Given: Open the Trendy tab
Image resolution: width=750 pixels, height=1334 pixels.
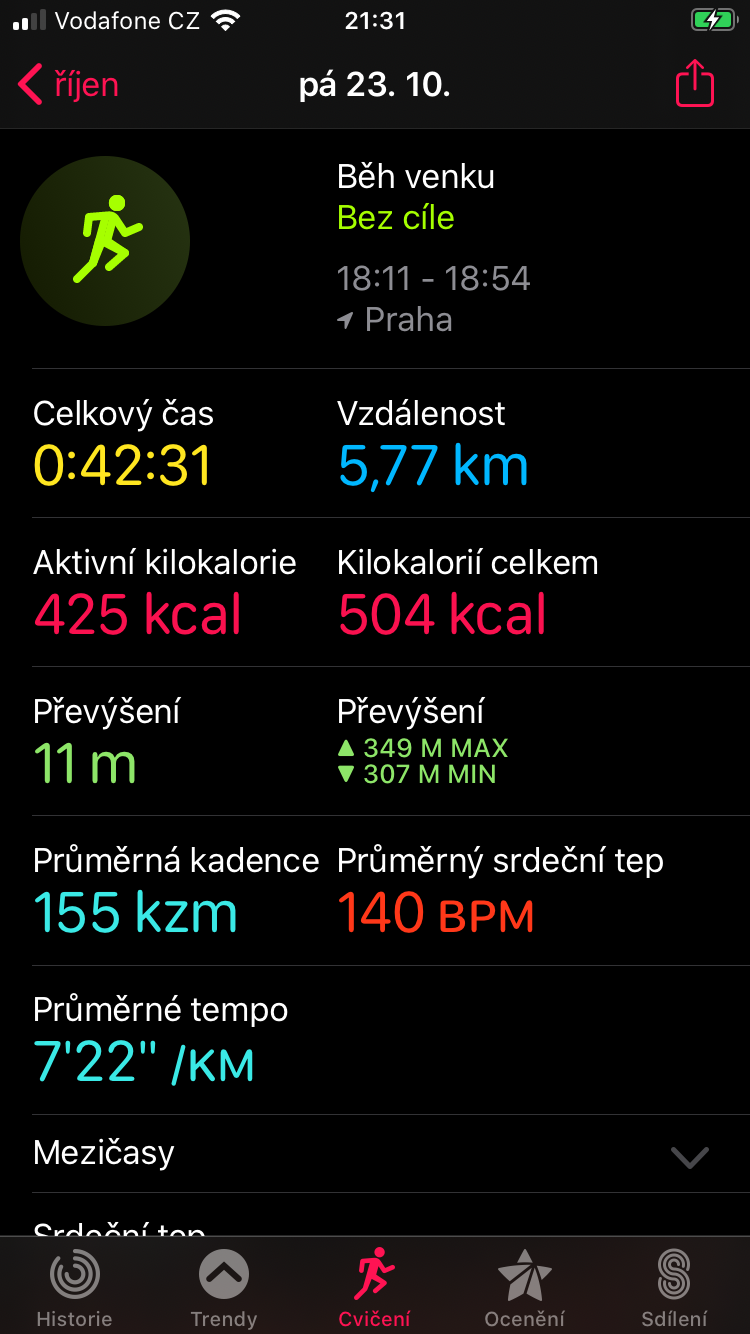Looking at the screenshot, I should tap(224, 1287).
